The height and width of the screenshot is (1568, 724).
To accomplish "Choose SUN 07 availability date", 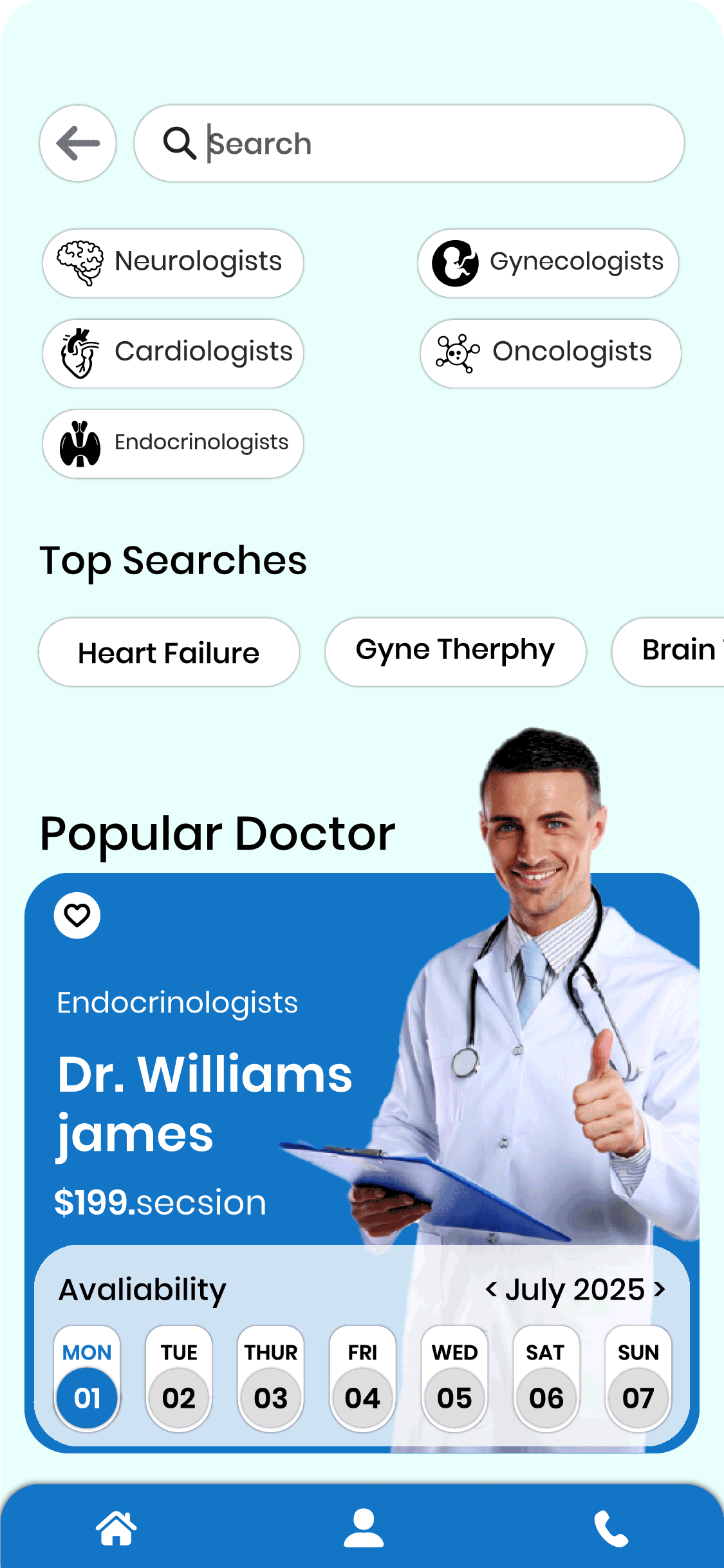I will [638, 1377].
